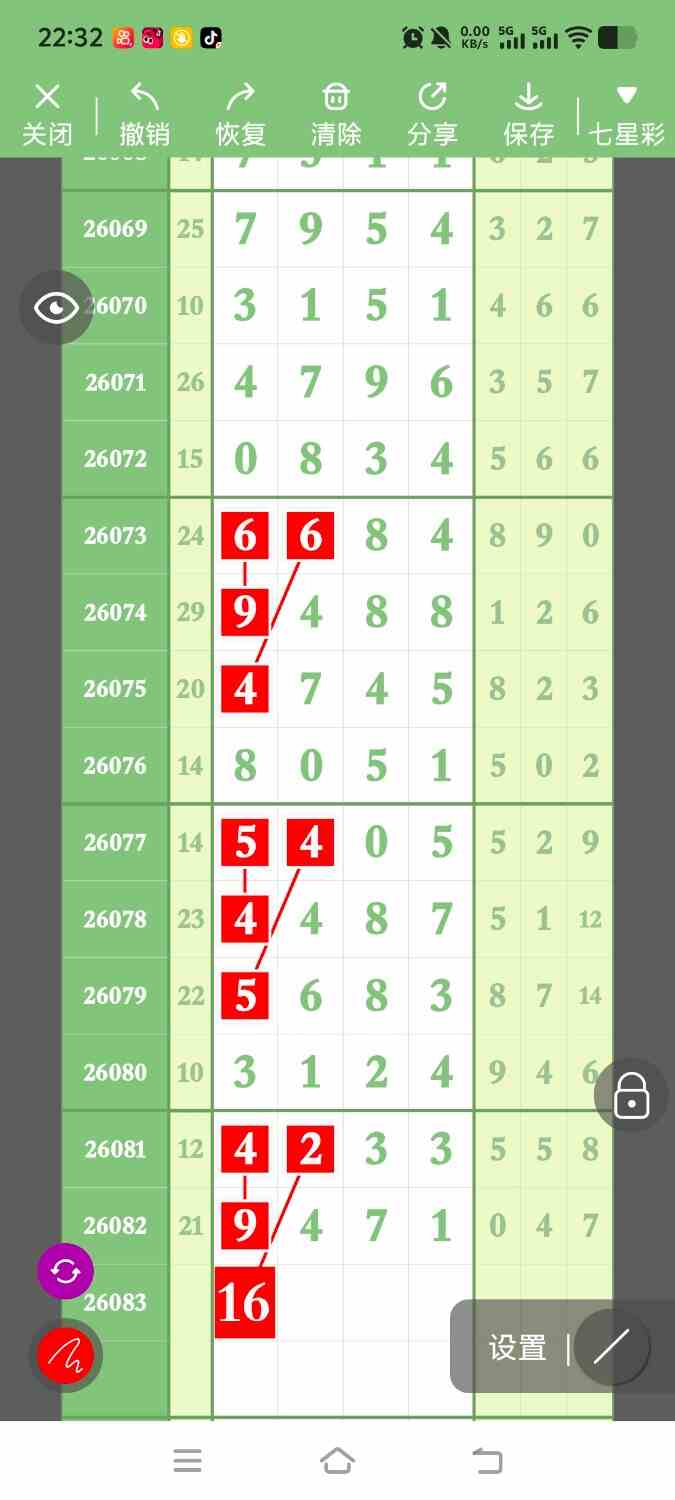Save the chart with 保存
Viewport: 675px width, 1500px height.
click(528, 116)
